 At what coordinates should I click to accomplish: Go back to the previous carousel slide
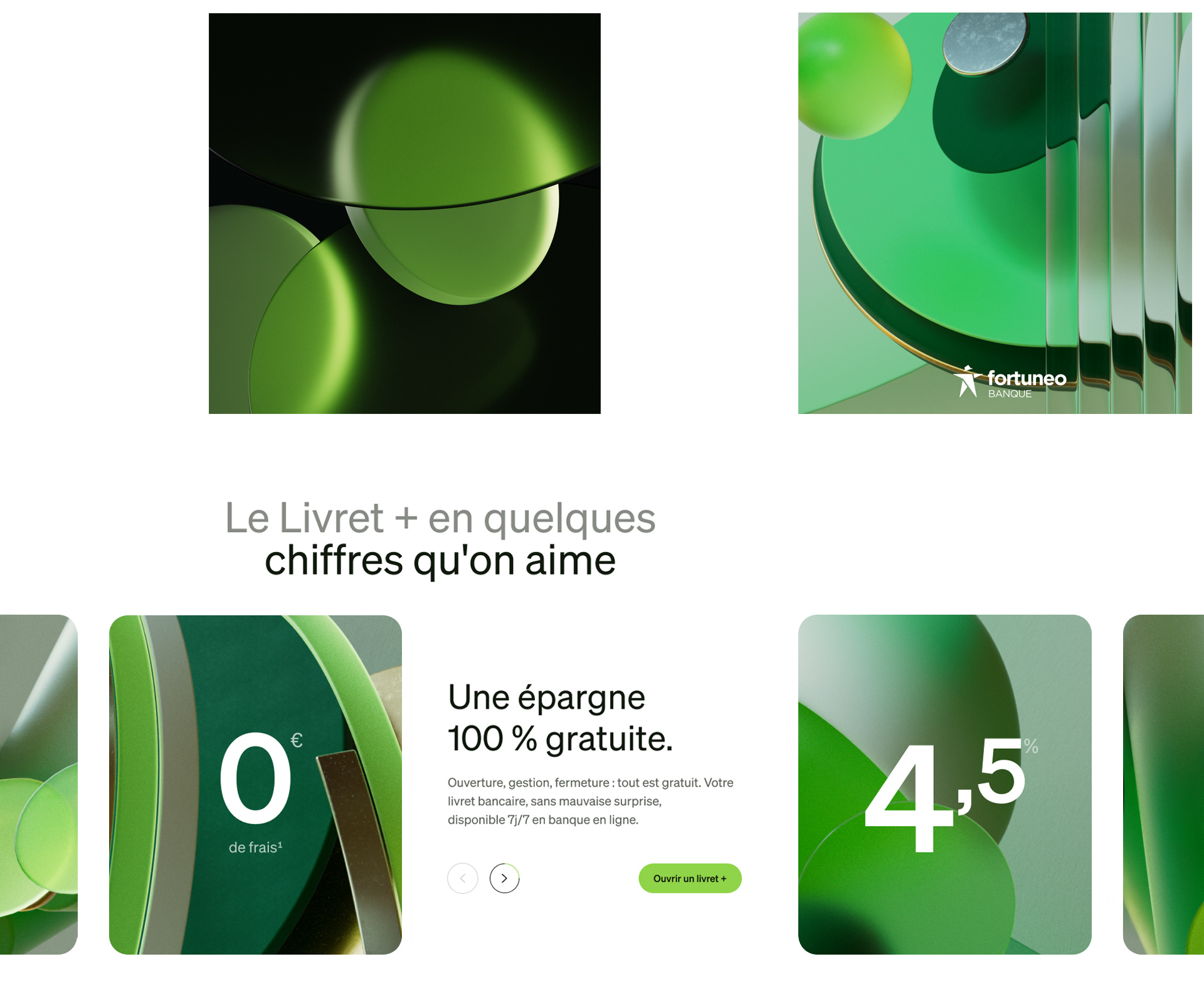tap(463, 878)
